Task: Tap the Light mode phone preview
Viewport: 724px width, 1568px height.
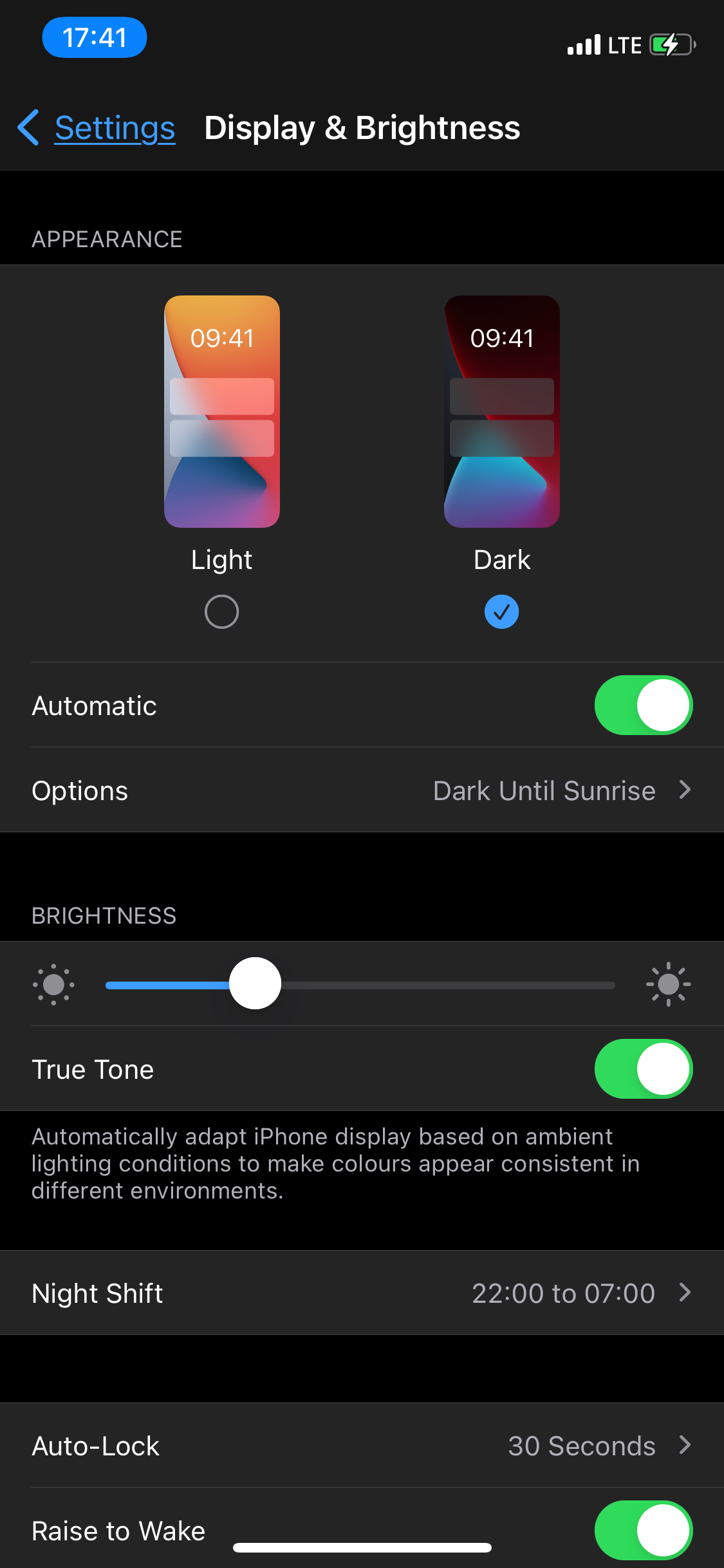Action: coord(221,411)
